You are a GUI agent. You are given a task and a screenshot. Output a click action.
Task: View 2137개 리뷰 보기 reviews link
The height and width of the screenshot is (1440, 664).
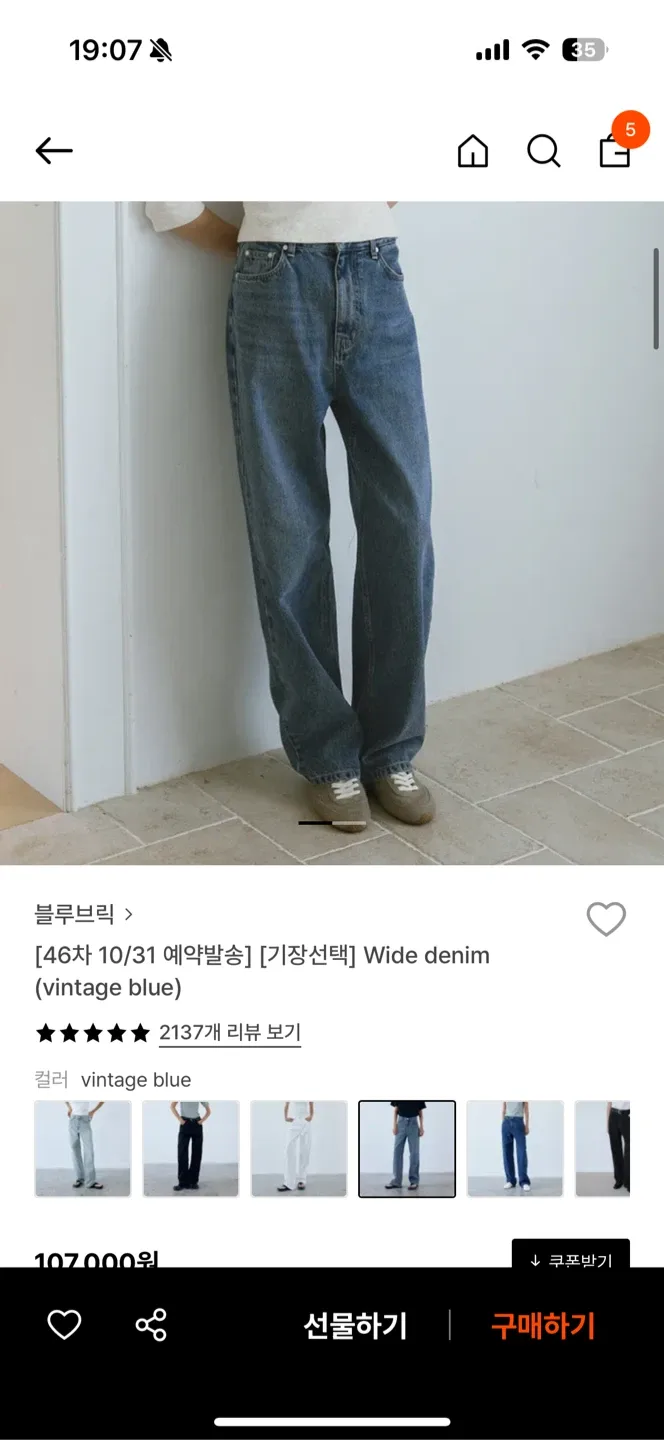point(229,1032)
